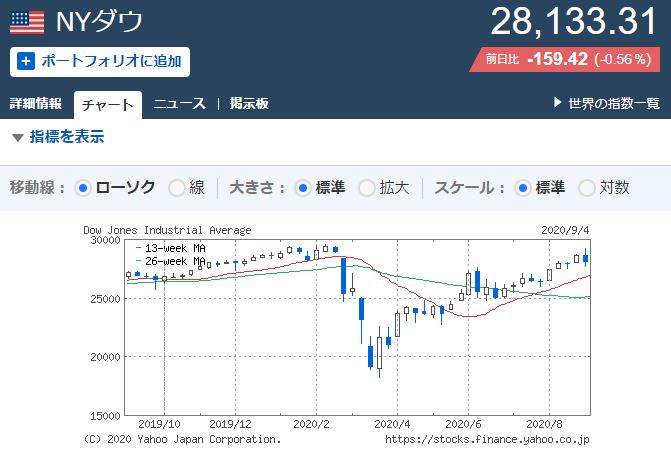Viewport: 671px width, 450px height.
Task: Select 線 chart type
Action: [x=177, y=187]
